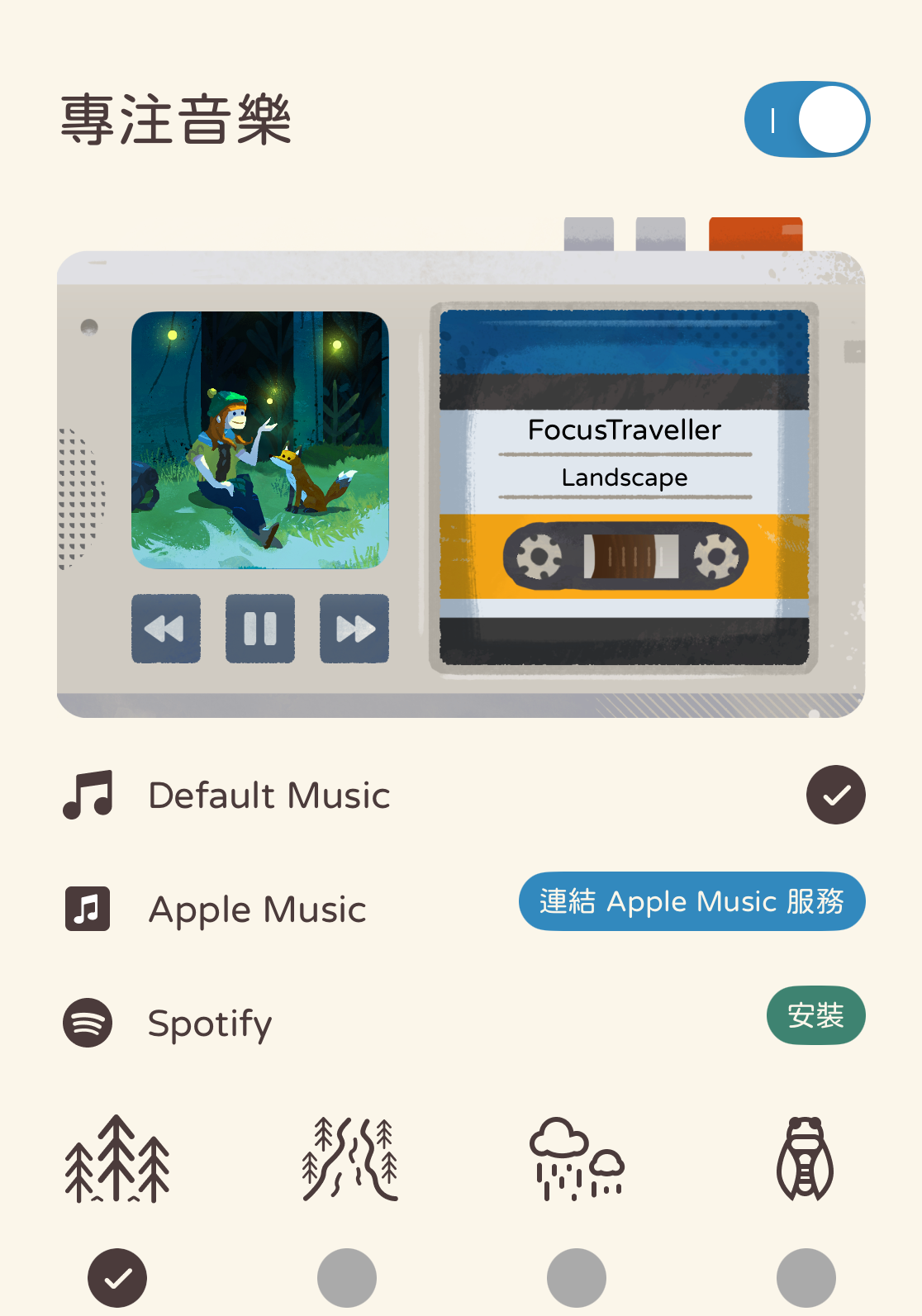
Task: Rewind to the previous track
Action: coord(165,629)
